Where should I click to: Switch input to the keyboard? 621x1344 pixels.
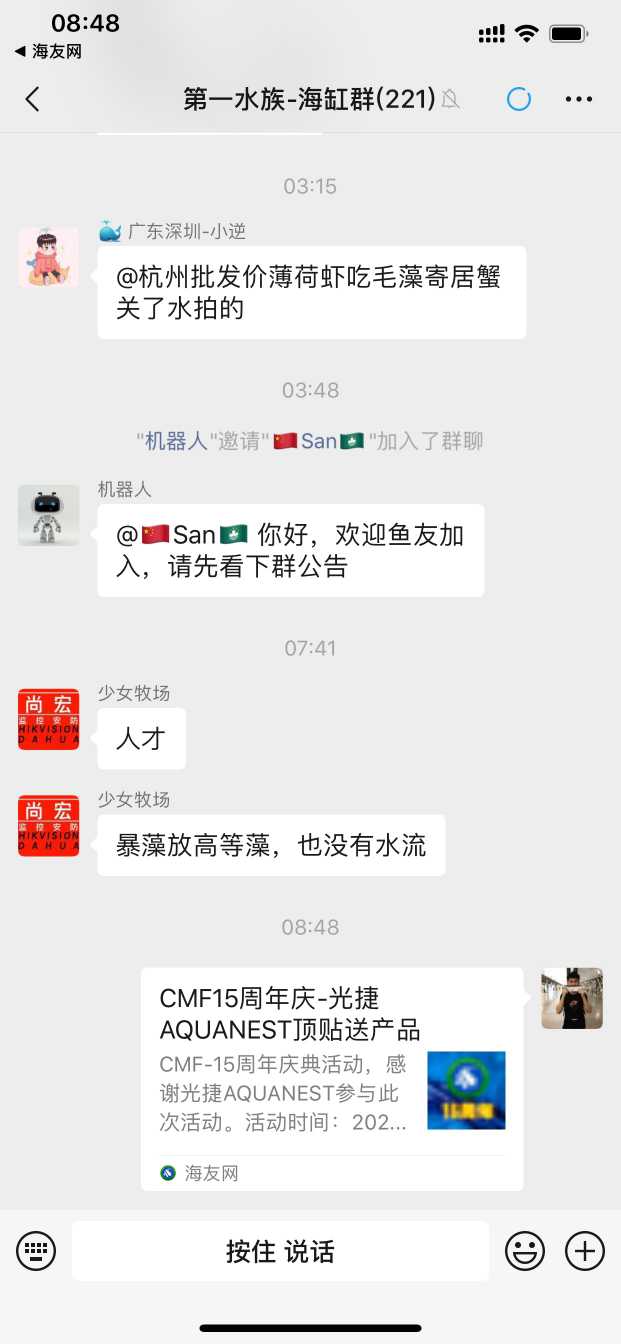click(36, 1251)
